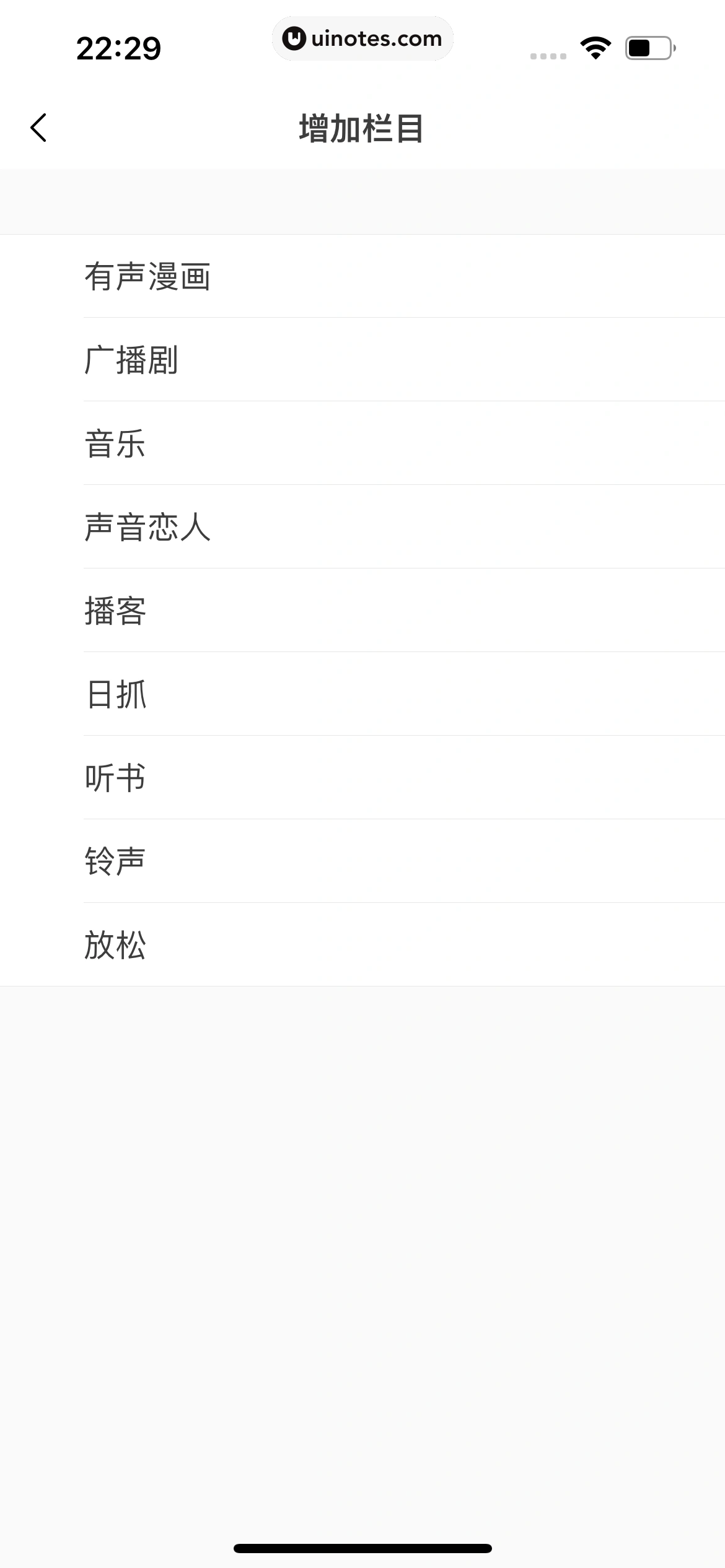Add the 音乐 column
Viewport: 725px width, 1568px height.
[x=362, y=445]
